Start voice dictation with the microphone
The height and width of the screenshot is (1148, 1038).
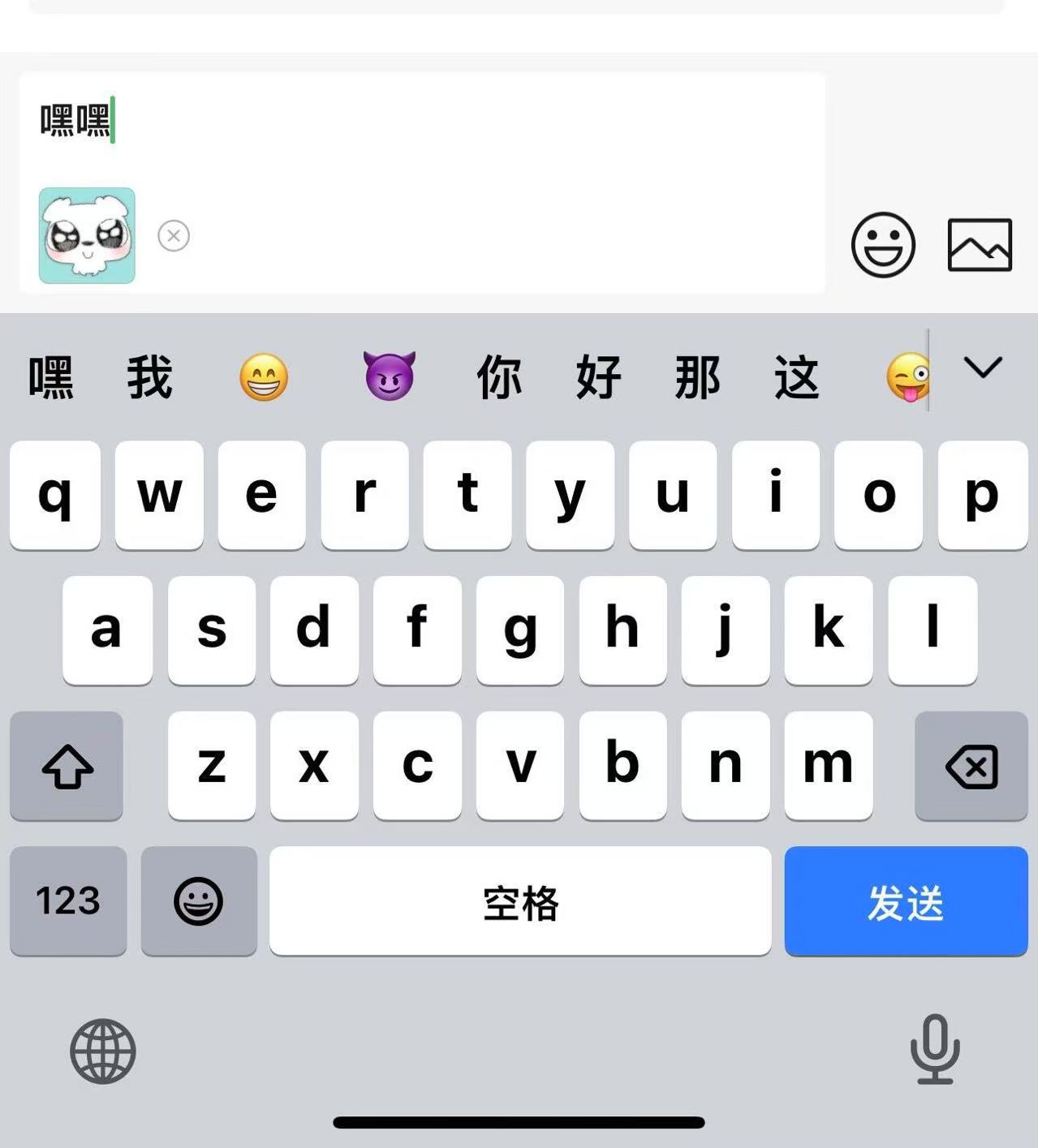tap(934, 1049)
